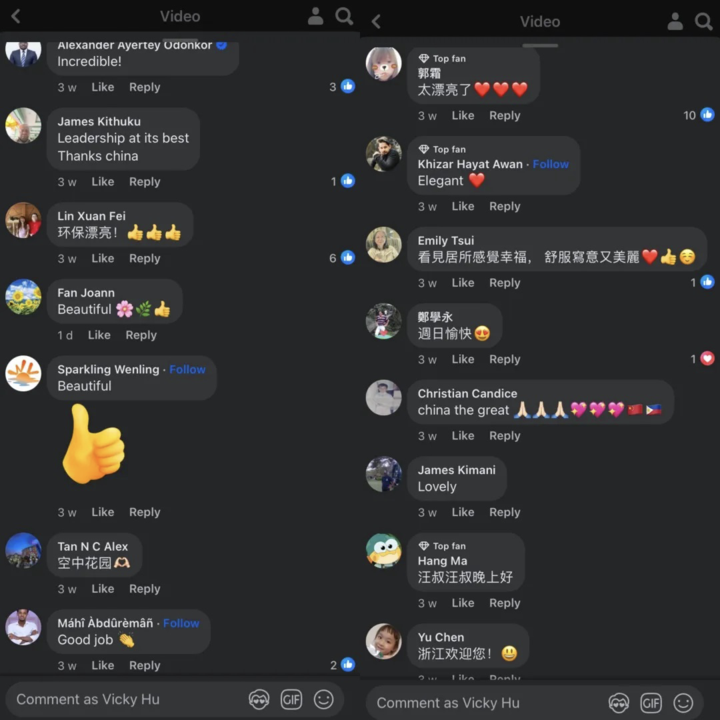Reply to Tan N C Alex's comment
Screen dimensions: 720x720
coord(144,589)
